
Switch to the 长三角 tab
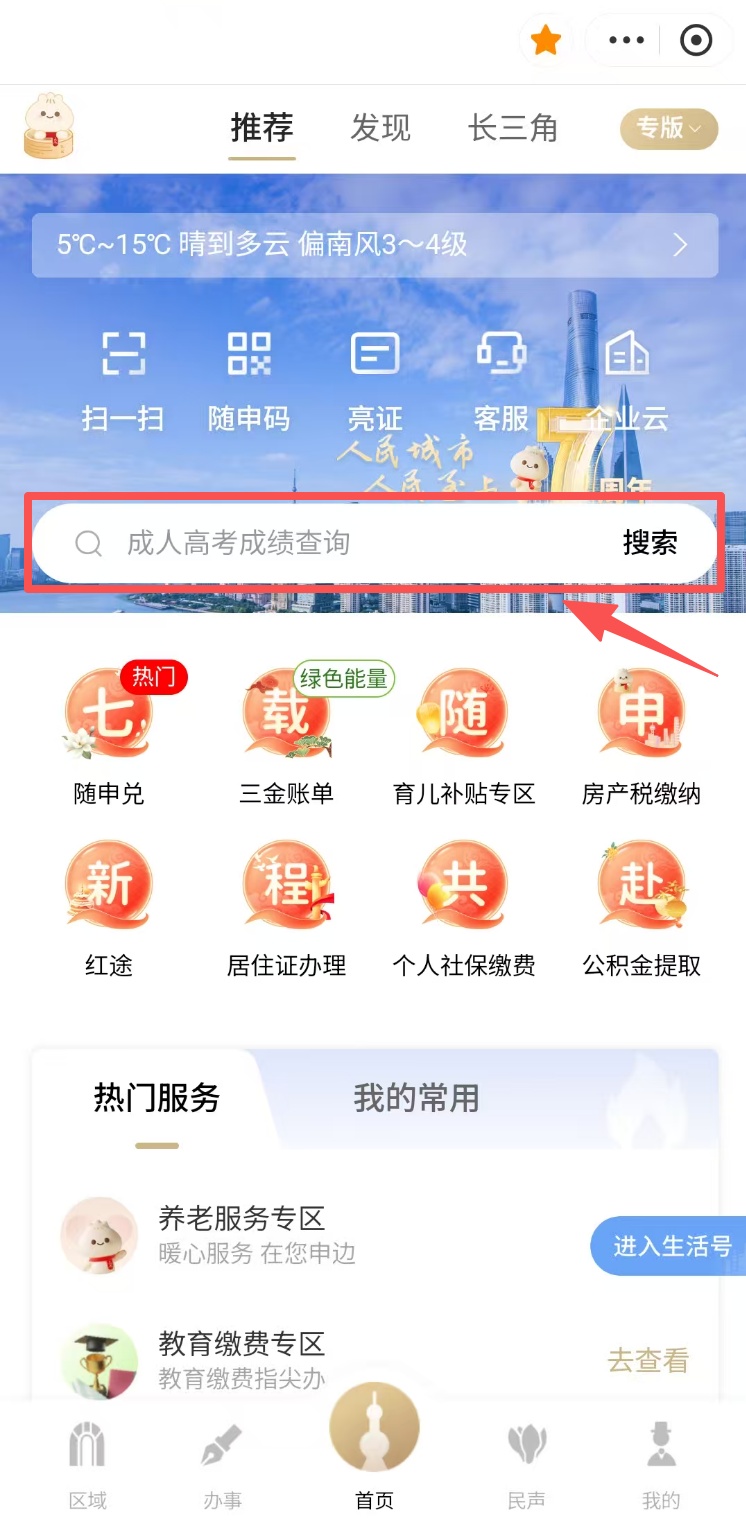coord(513,128)
